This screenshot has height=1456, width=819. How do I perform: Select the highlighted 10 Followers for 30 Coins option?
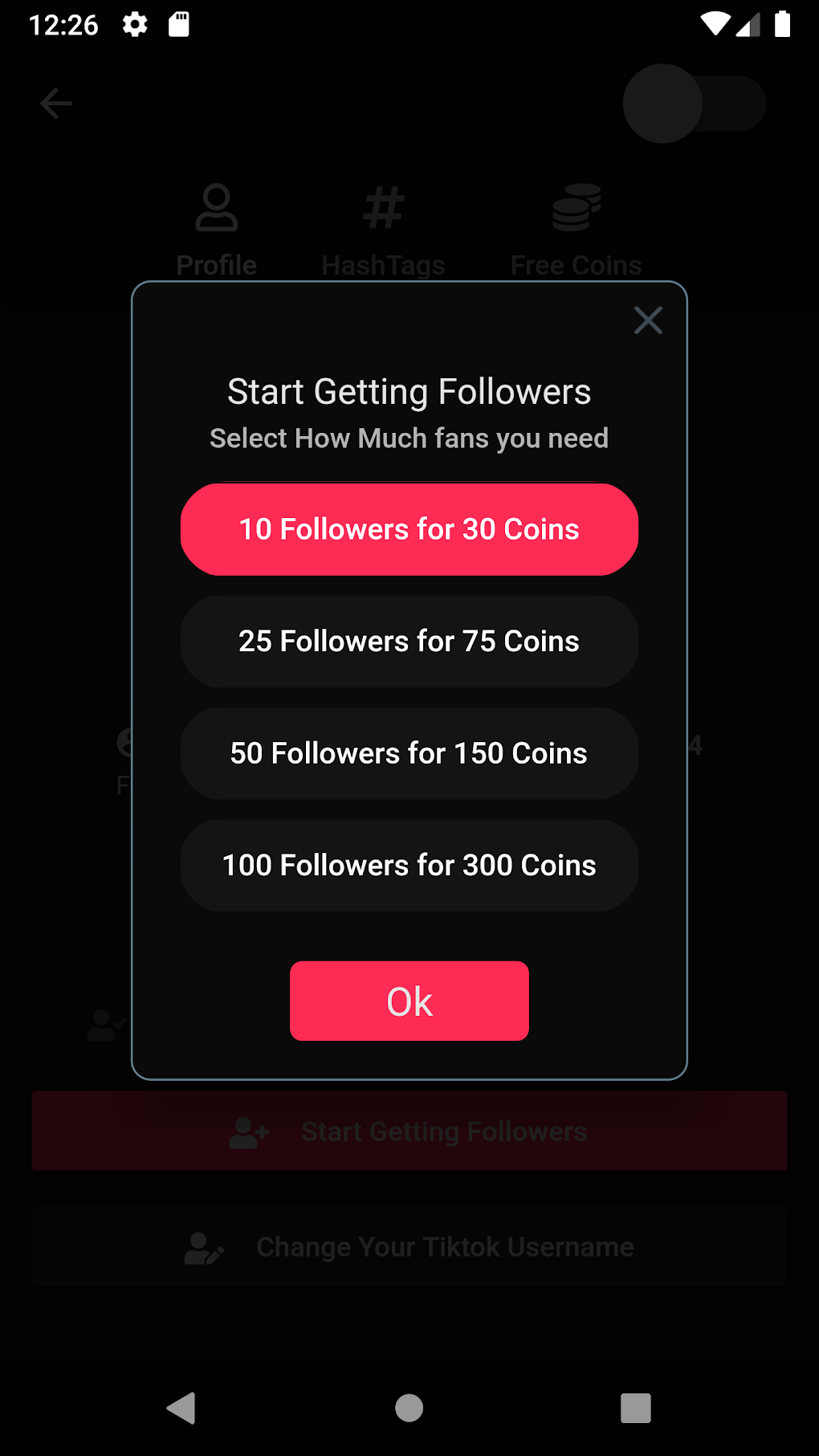(409, 528)
